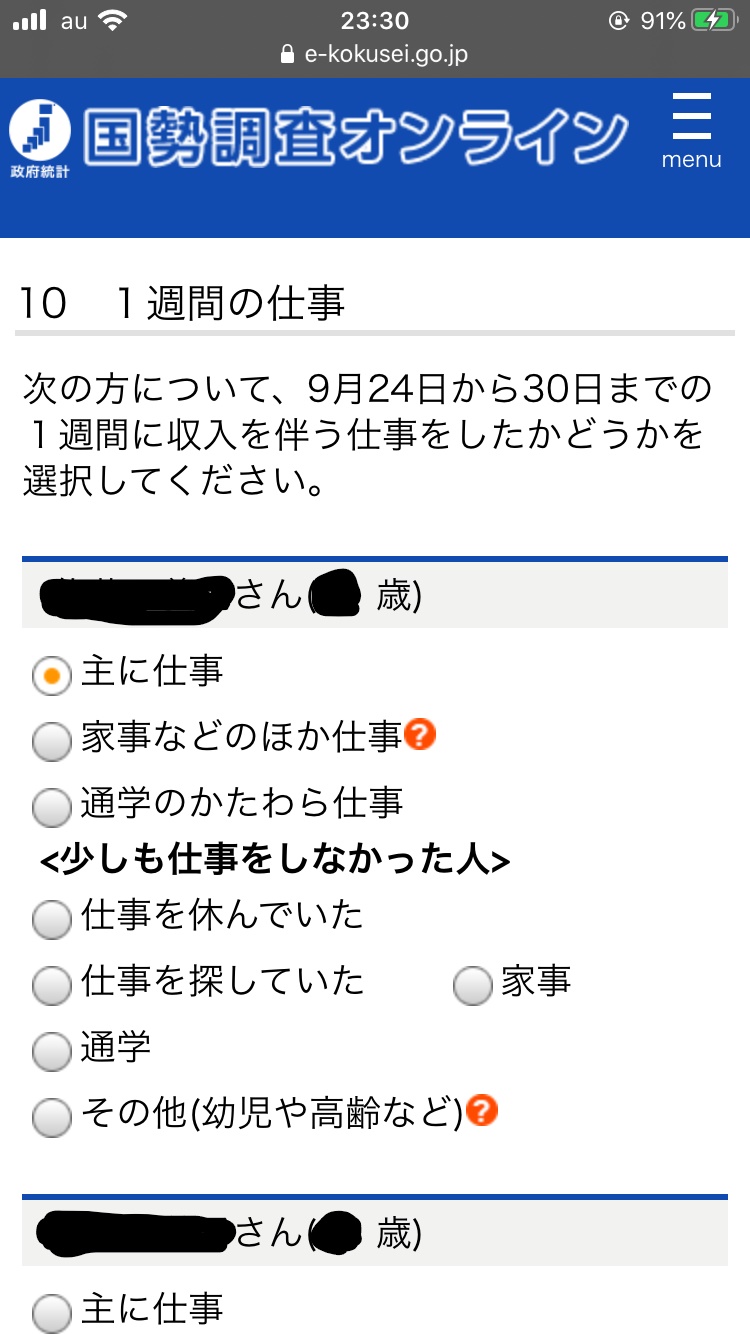Open help icon next to 家事などのほか仕事

(x=422, y=735)
